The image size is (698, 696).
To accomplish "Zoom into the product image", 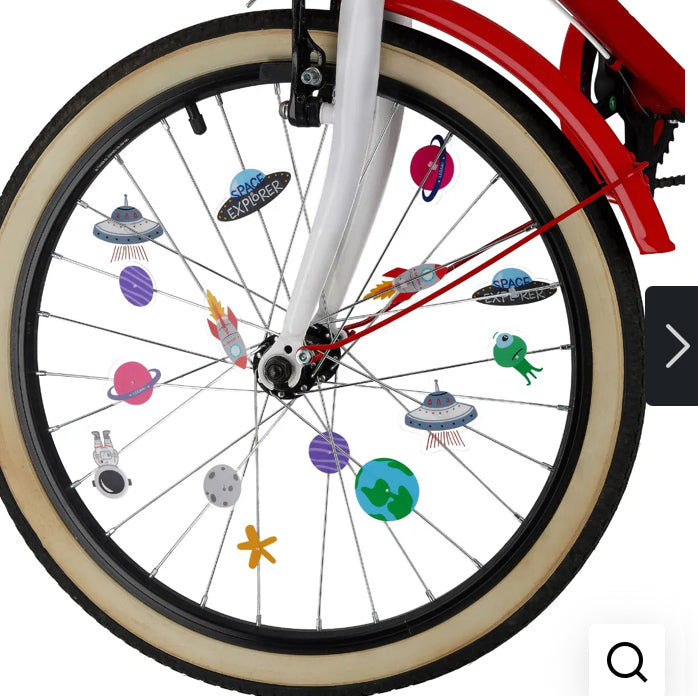I will [627, 661].
